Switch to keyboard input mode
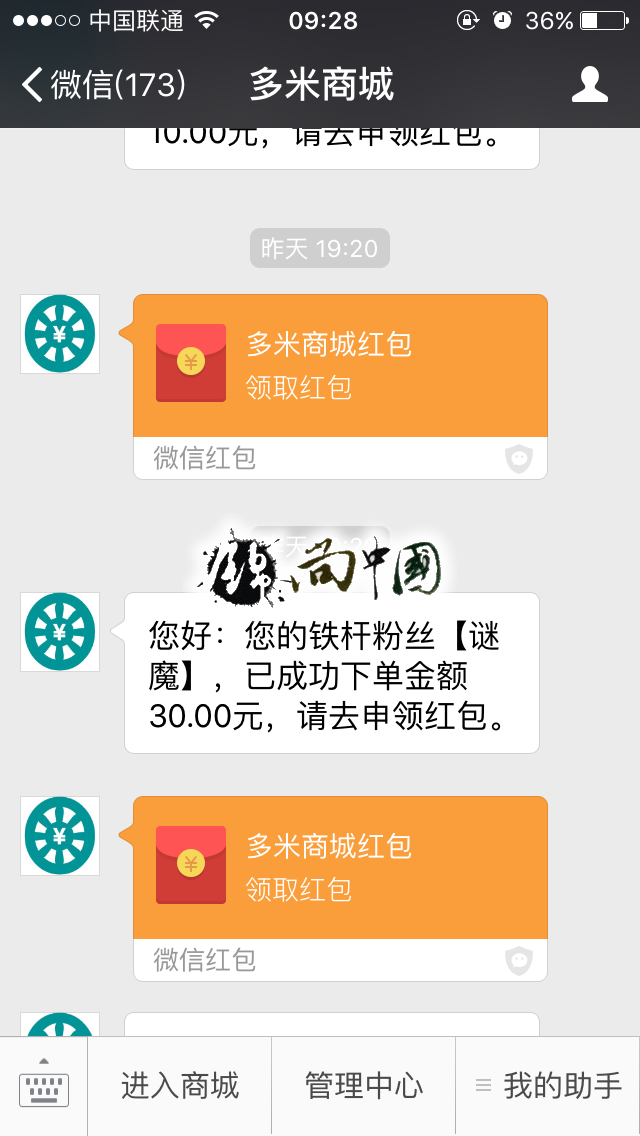The width and height of the screenshot is (640, 1136). 44,1086
